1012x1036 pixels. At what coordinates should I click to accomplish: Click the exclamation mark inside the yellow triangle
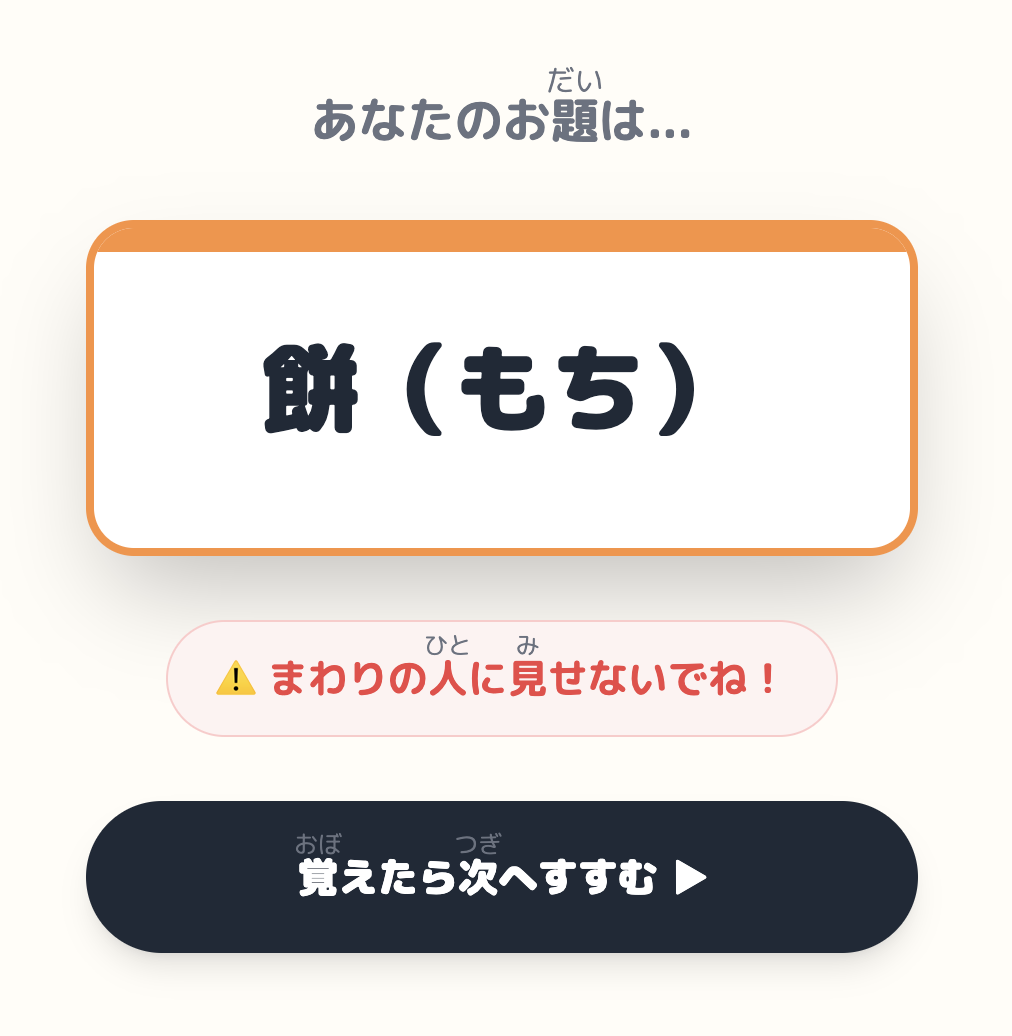pos(237,680)
